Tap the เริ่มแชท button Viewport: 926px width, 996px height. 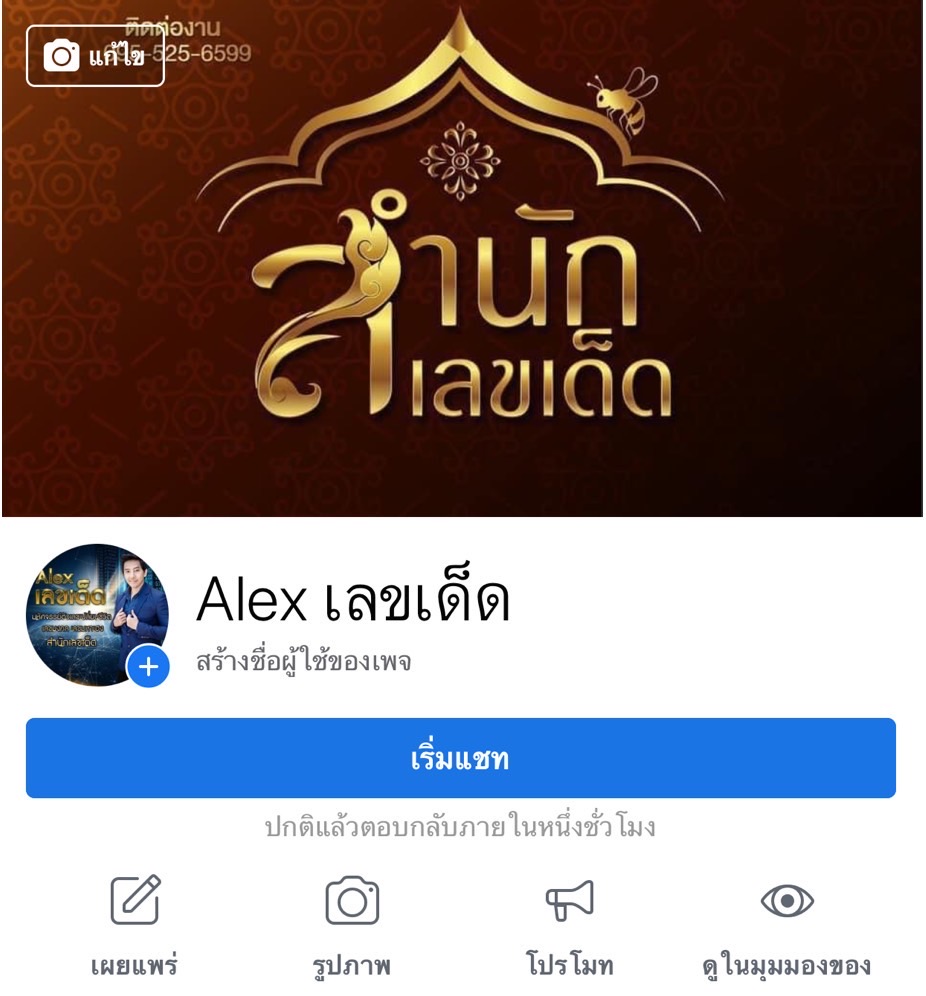[461, 758]
